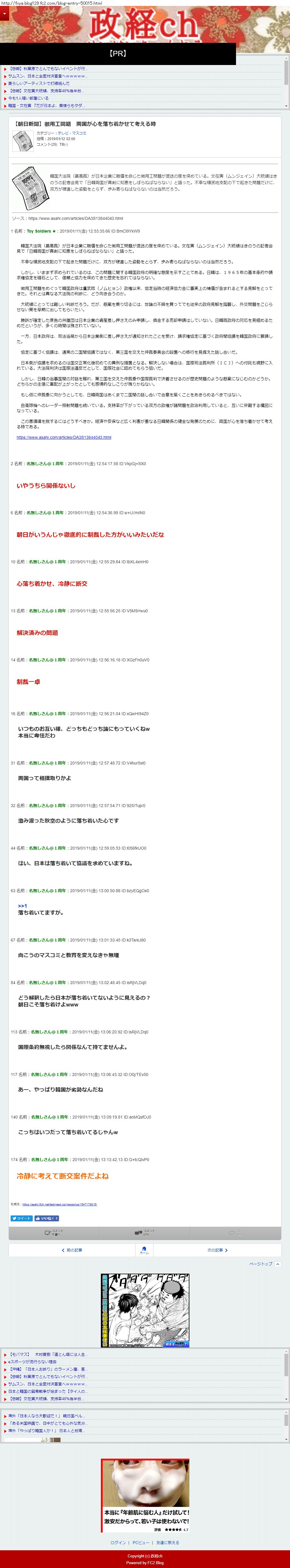Go to the next article (次の記事)
Viewport: 290px width, 1568px height.
[x=217, y=1250]
